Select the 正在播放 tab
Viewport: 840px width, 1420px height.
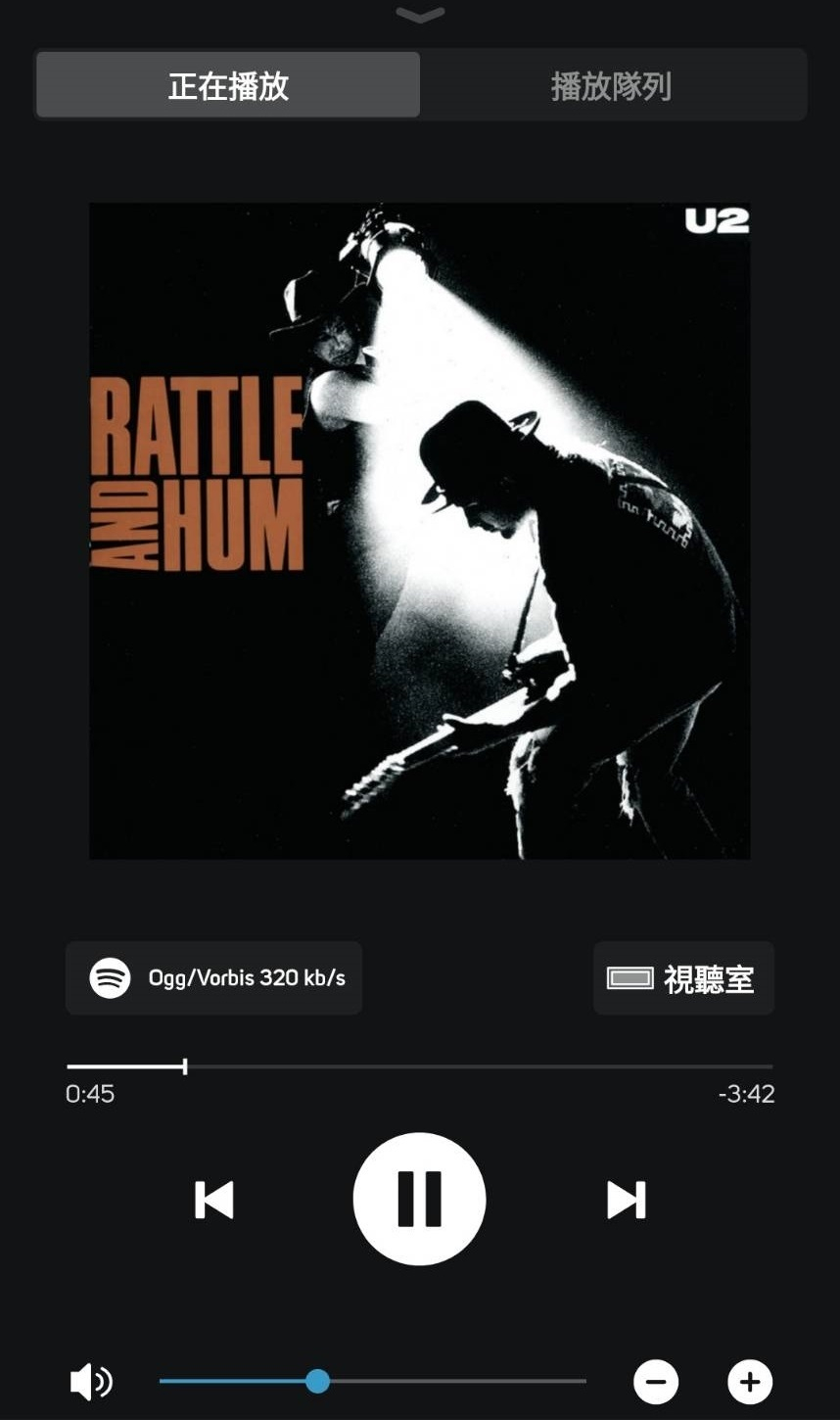(228, 86)
